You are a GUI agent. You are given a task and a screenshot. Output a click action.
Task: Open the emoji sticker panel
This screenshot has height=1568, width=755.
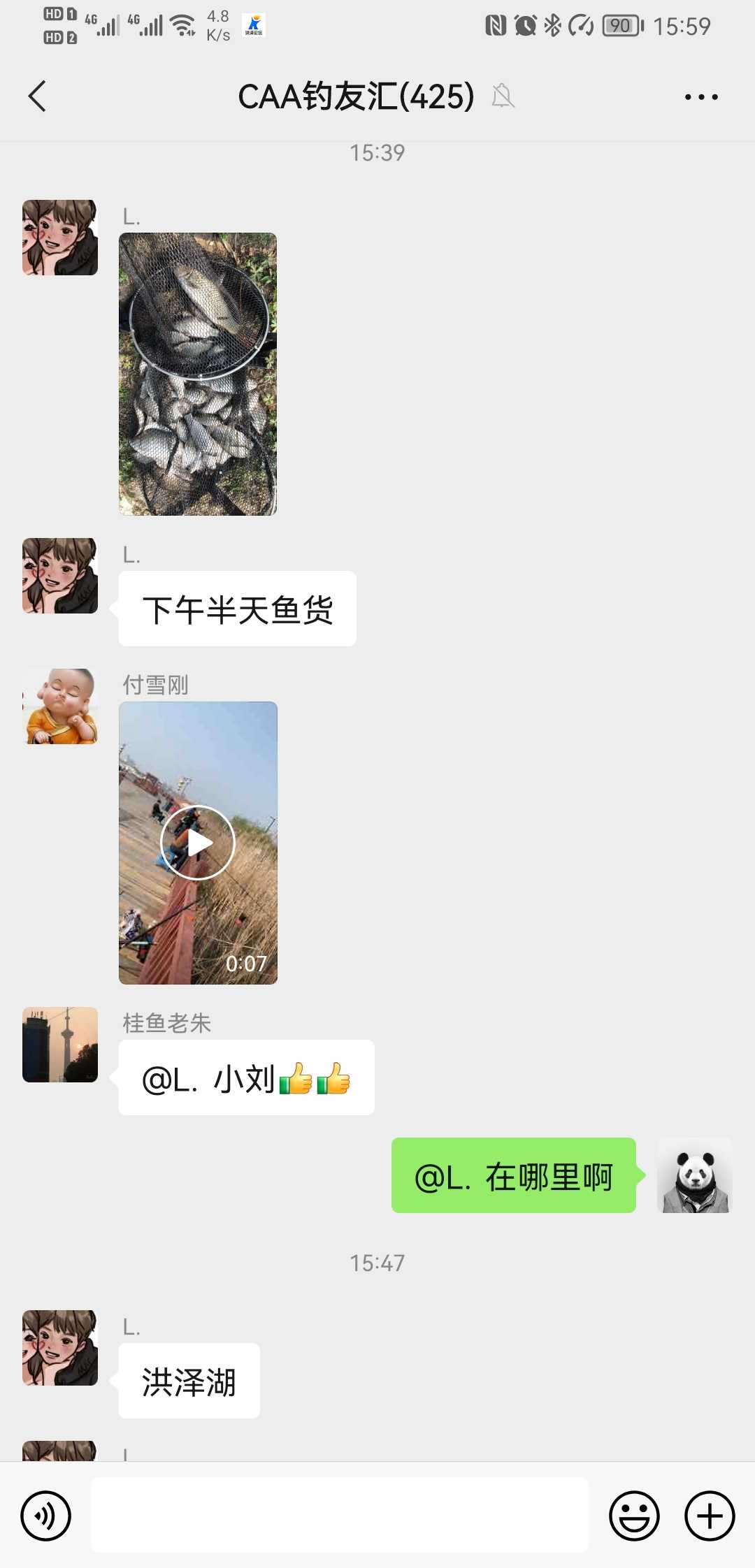pyautogui.click(x=634, y=1516)
